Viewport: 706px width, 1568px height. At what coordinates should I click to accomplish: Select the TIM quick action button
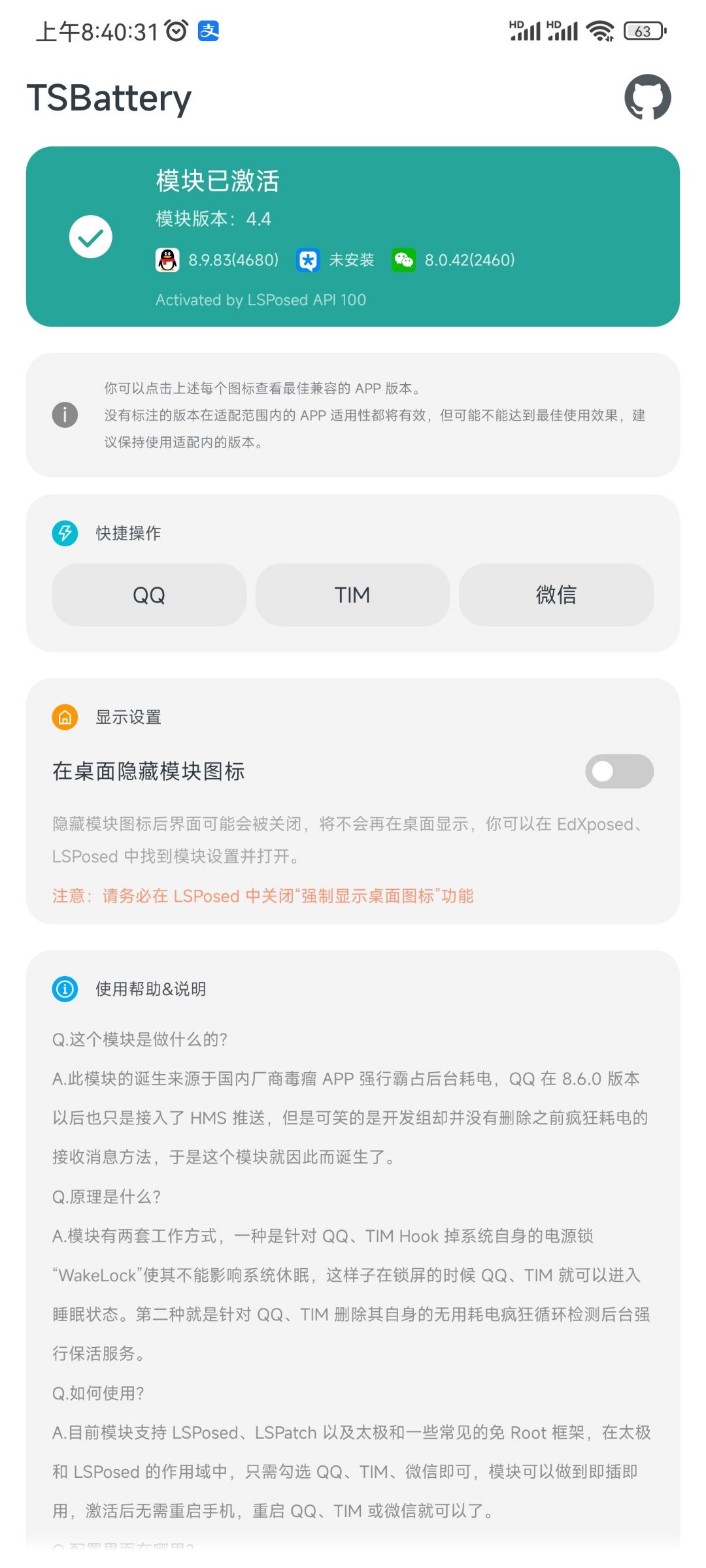click(352, 595)
